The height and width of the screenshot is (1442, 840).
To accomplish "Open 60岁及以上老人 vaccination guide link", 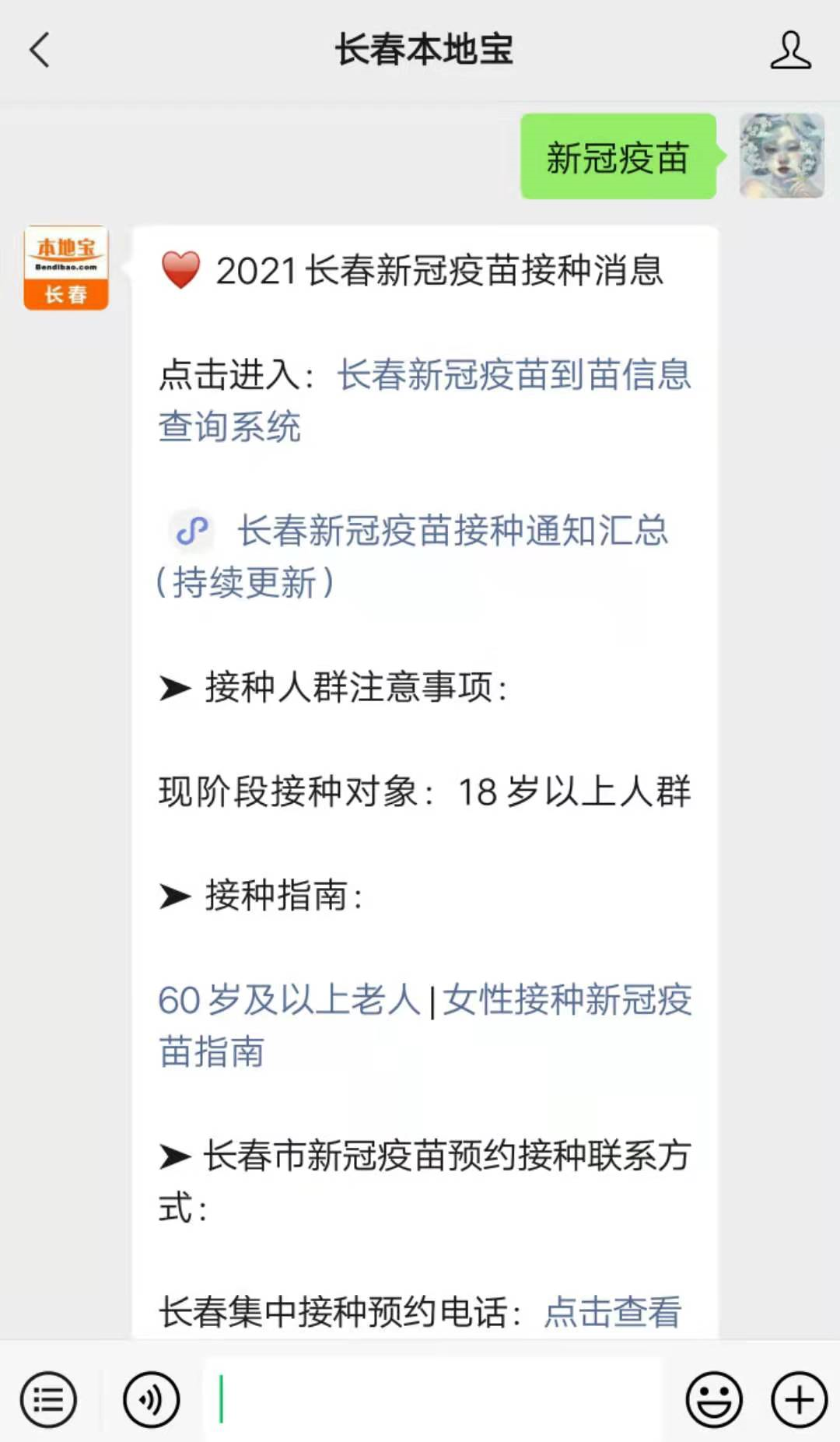I will click(x=289, y=1000).
